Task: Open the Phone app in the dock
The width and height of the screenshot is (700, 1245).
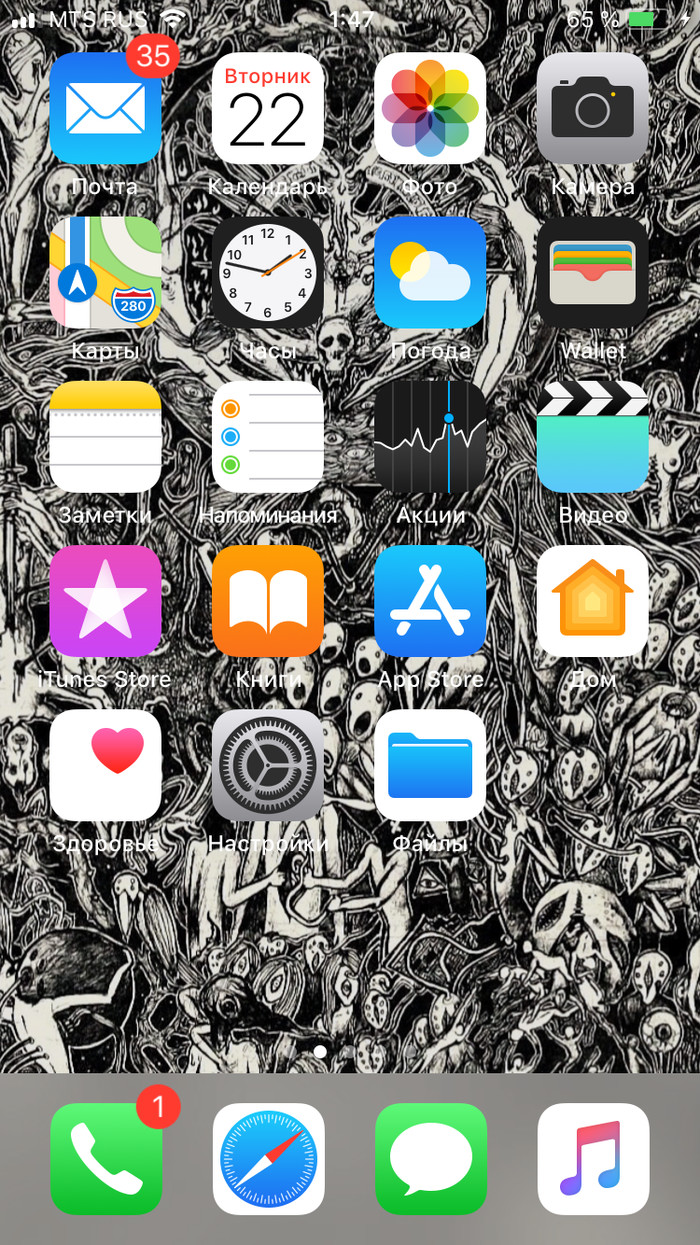Action: tap(106, 1158)
